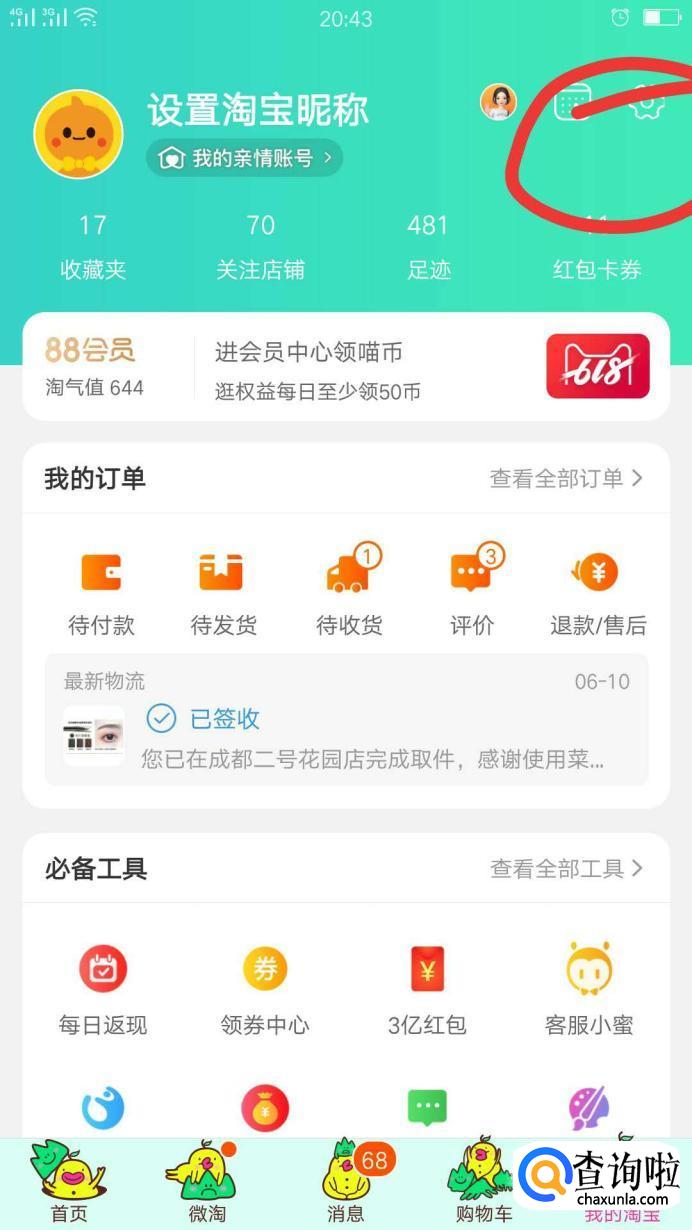Open 评价 review orders
692x1230 pixels.
tap(472, 594)
